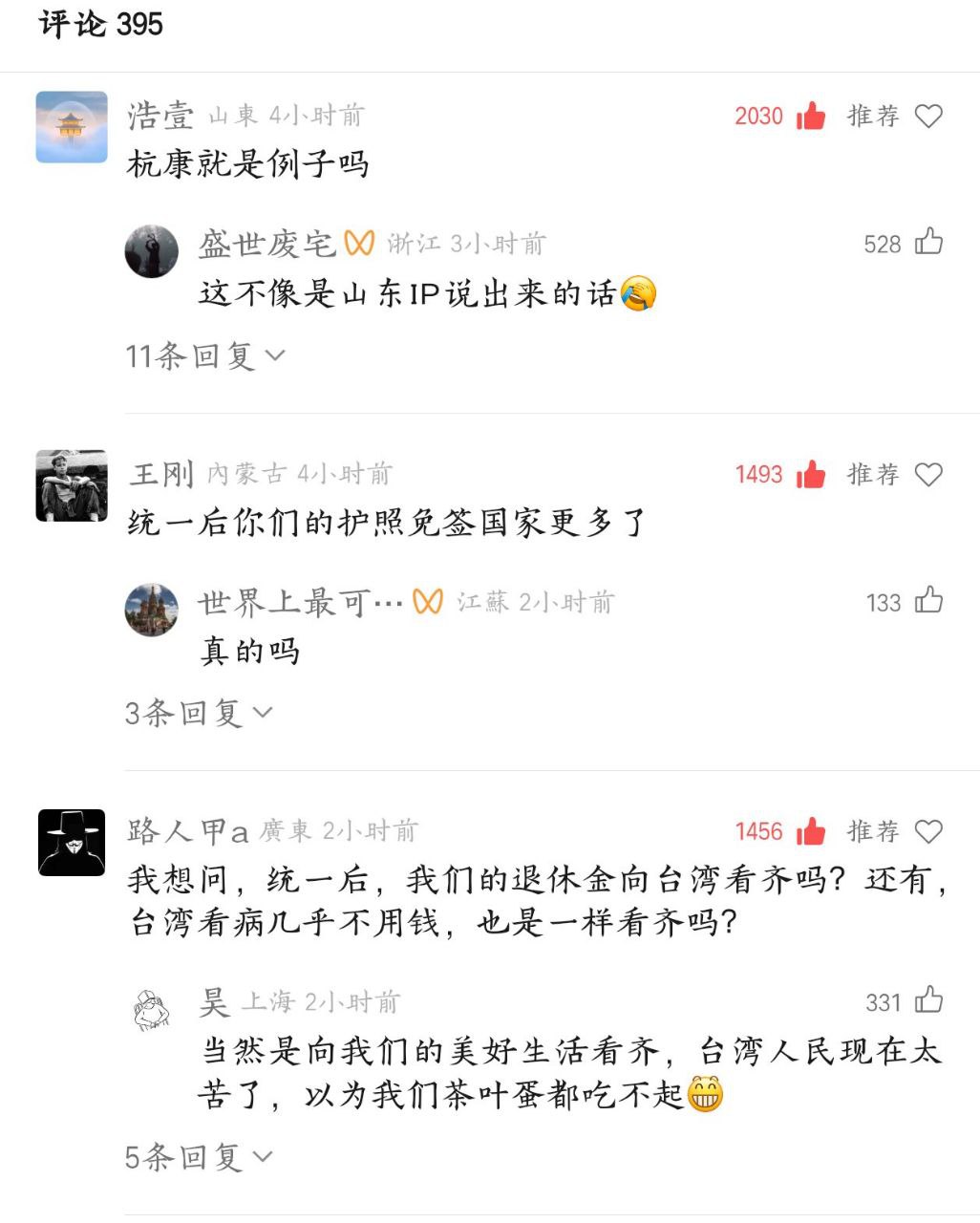
Task: Open 昊's profile avatar
Action: 152,1009
